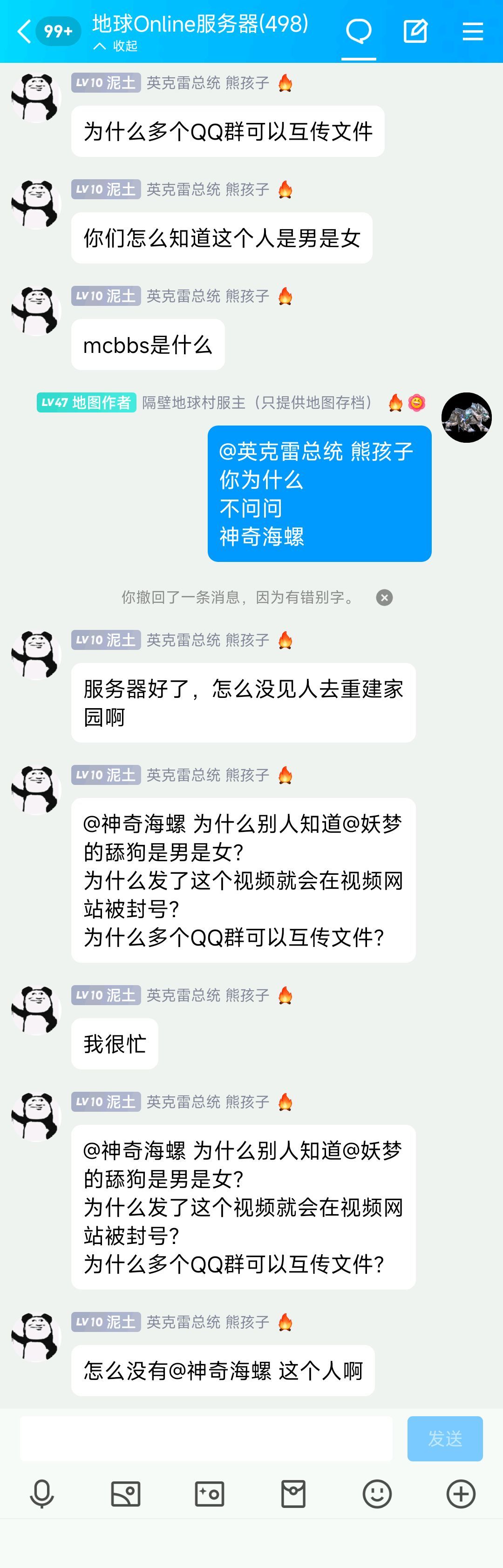
Task: Open panda avatar beside mcbbs是什么
Action: pyautogui.click(x=36, y=311)
